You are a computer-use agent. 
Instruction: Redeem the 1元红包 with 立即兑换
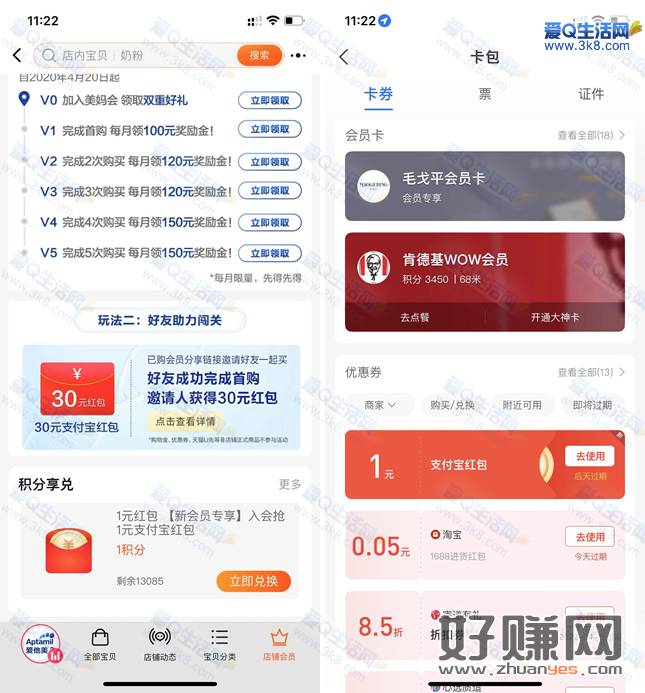(x=254, y=581)
